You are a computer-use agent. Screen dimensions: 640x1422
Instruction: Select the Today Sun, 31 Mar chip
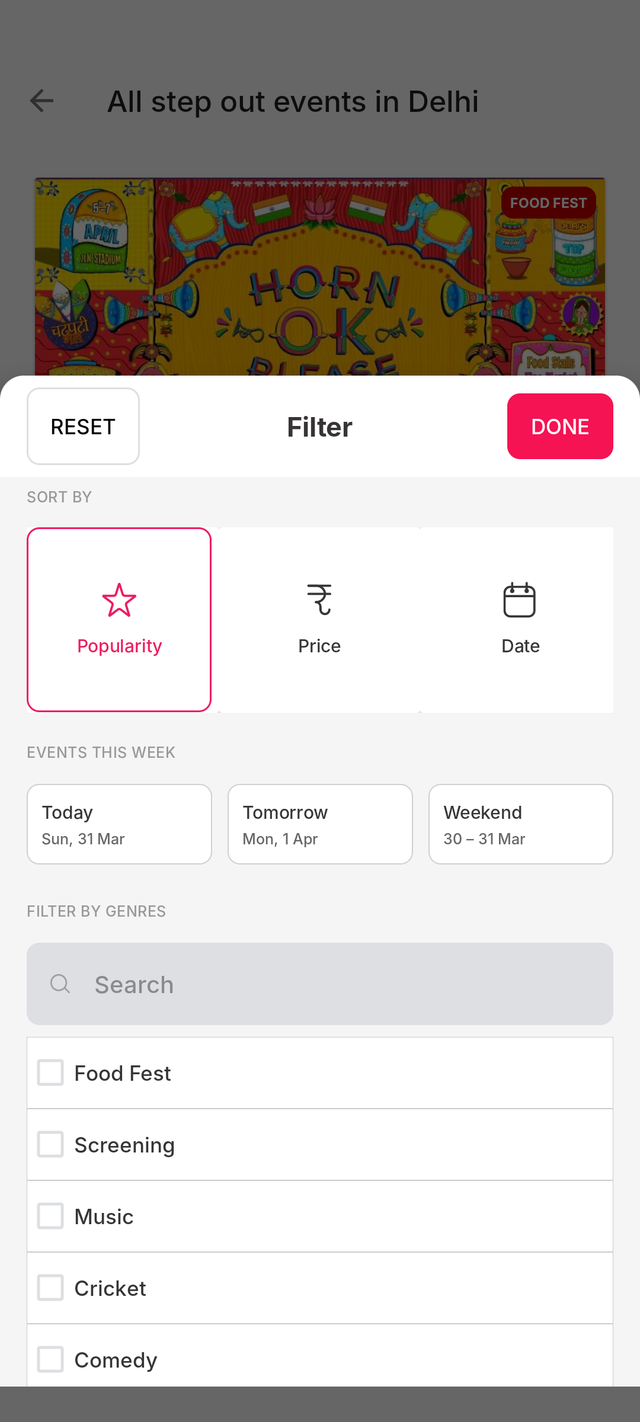[x=119, y=824]
